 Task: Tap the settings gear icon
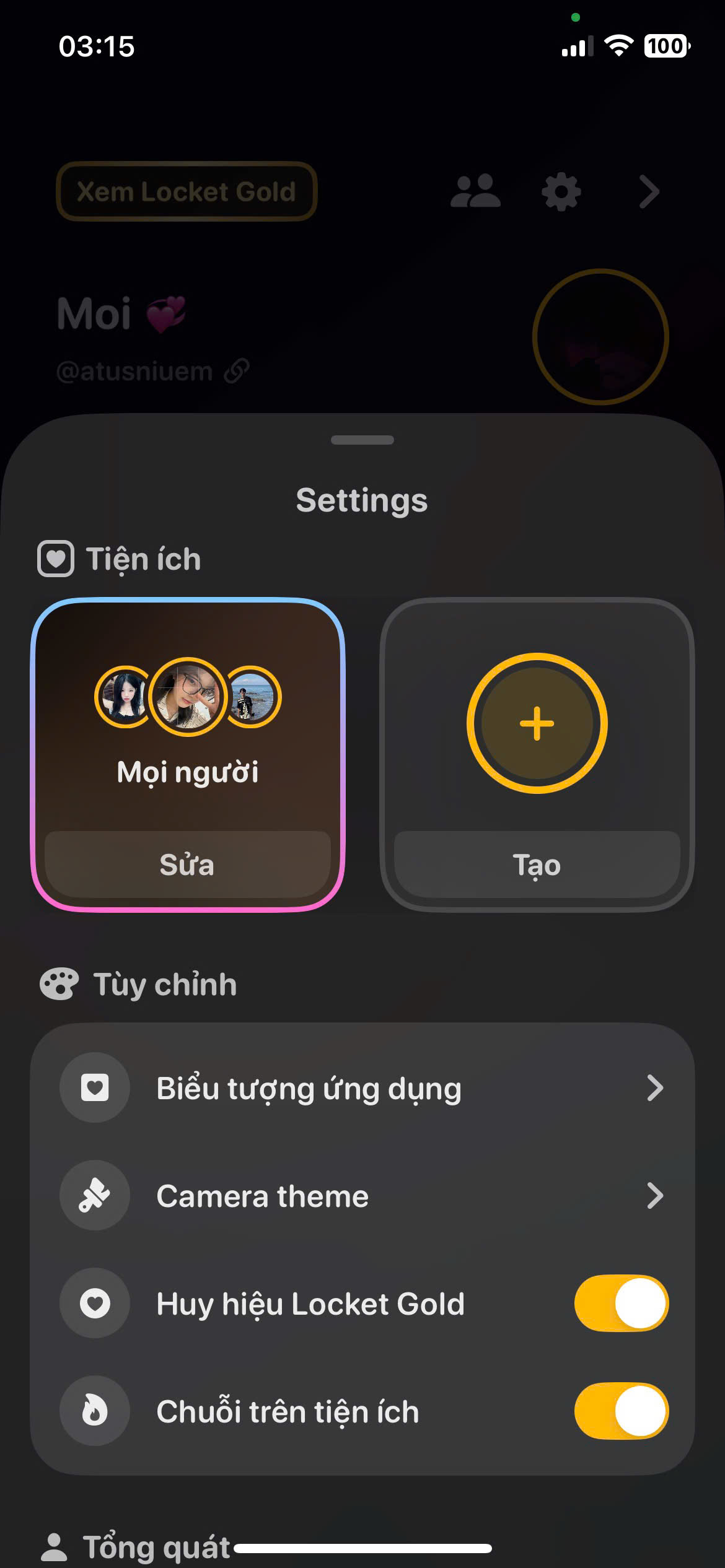[561, 192]
